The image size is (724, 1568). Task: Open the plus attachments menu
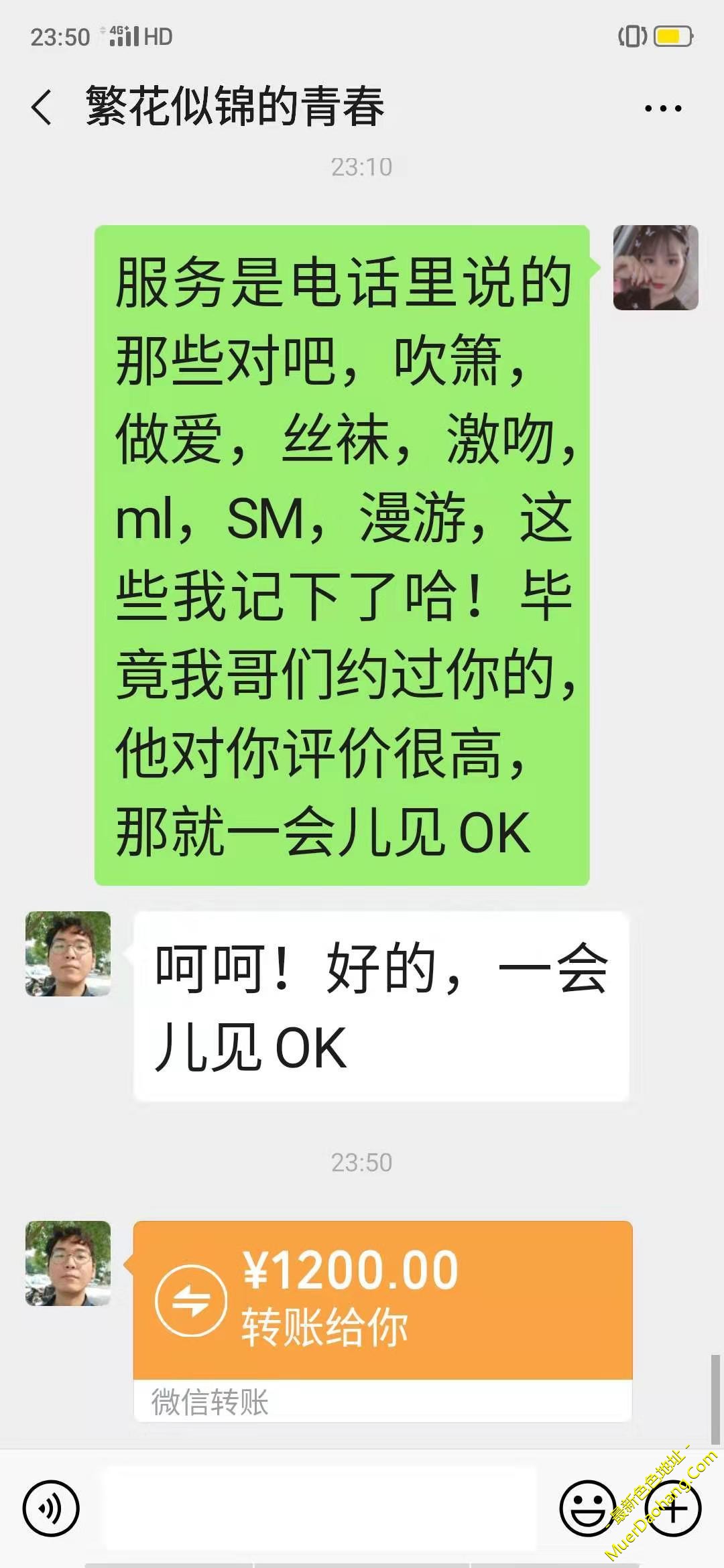(x=674, y=1508)
